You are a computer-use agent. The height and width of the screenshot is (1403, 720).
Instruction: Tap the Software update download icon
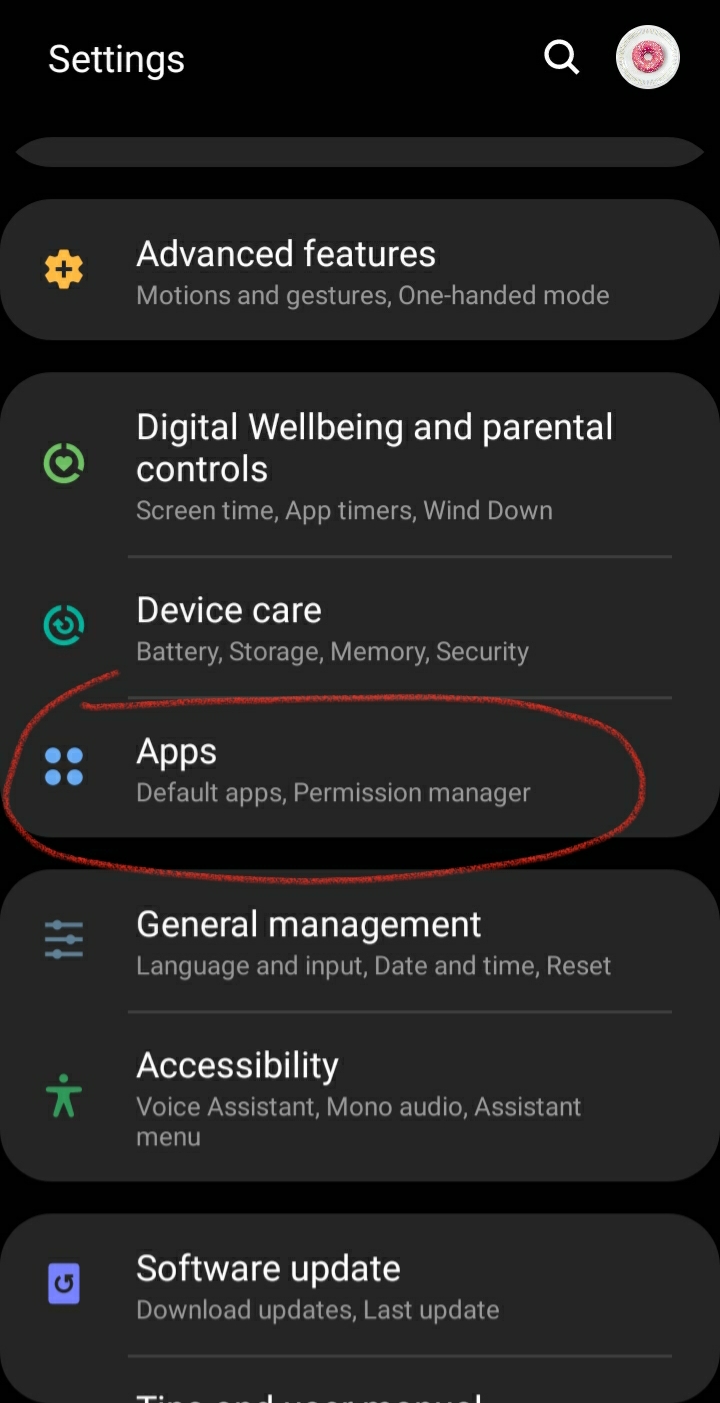coord(63,1283)
